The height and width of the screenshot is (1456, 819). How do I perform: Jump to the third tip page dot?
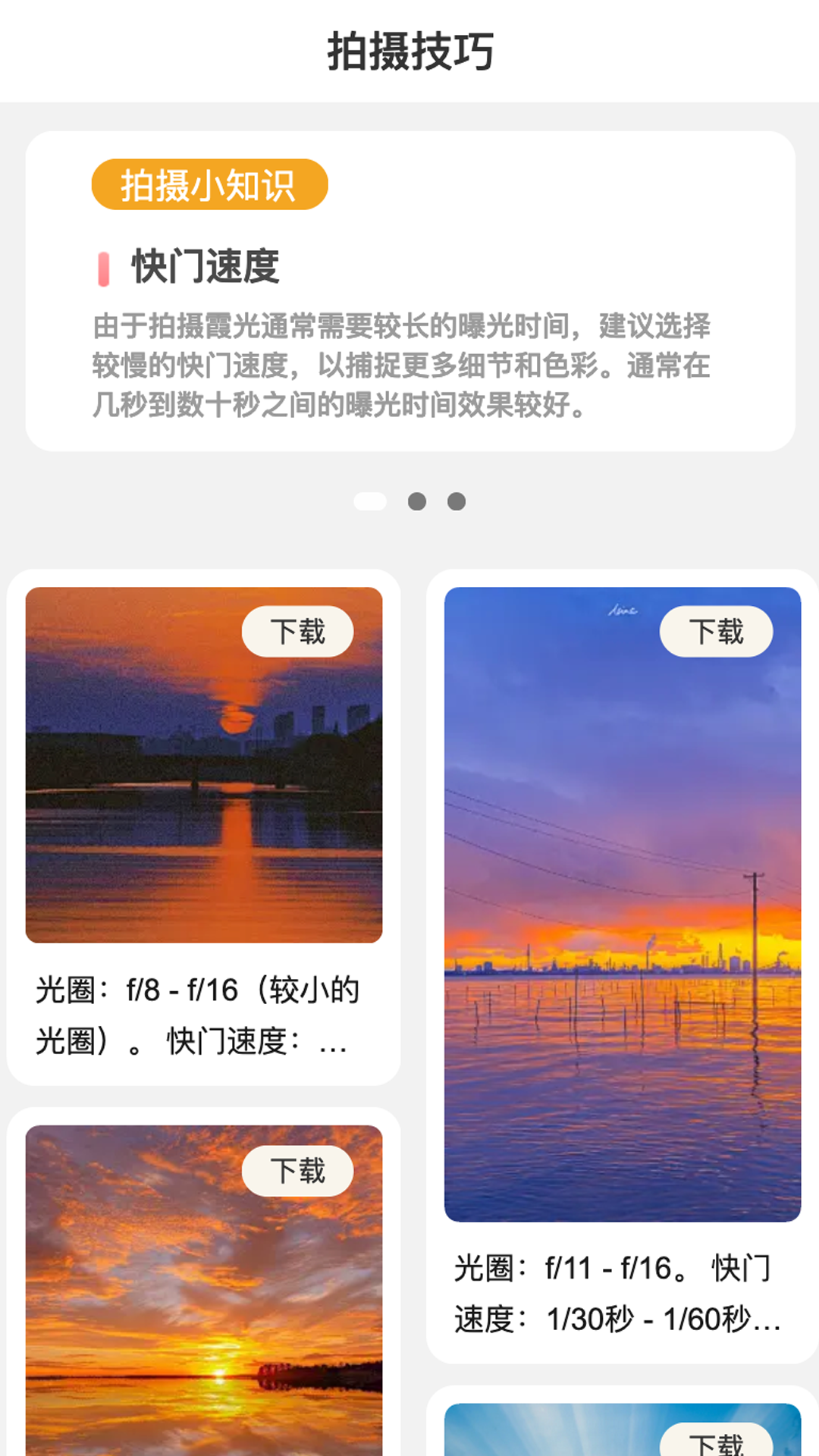pos(457,501)
